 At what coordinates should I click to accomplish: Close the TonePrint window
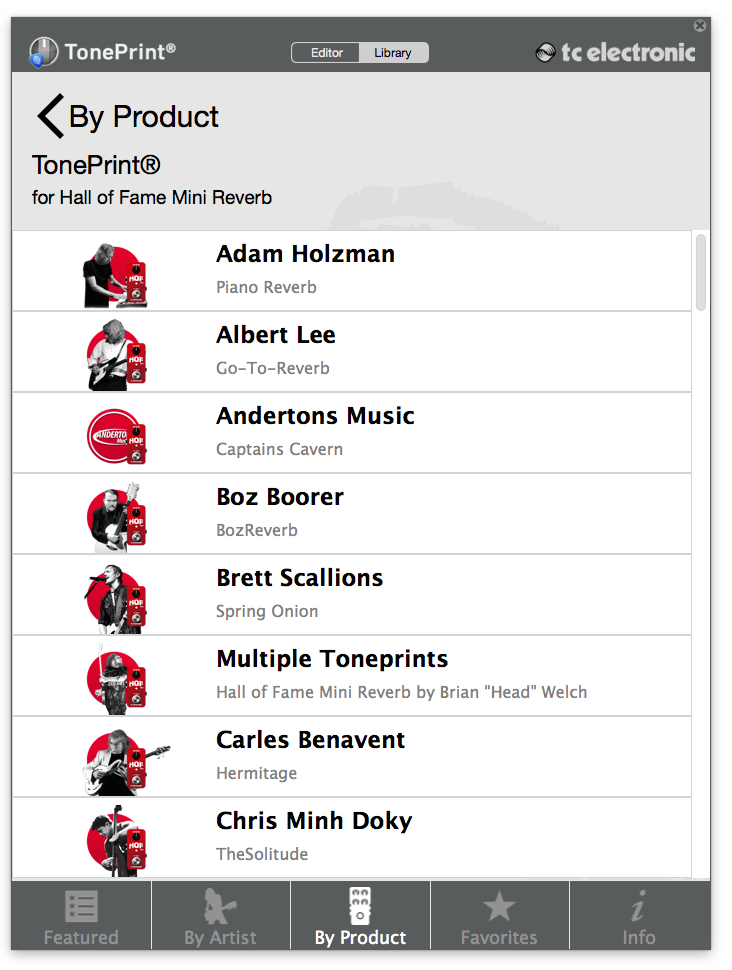(700, 25)
